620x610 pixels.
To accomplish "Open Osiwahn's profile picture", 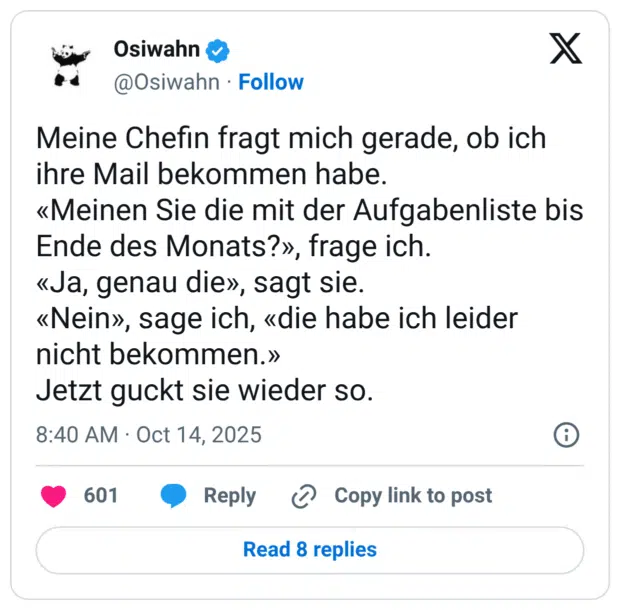I will pos(71,65).
